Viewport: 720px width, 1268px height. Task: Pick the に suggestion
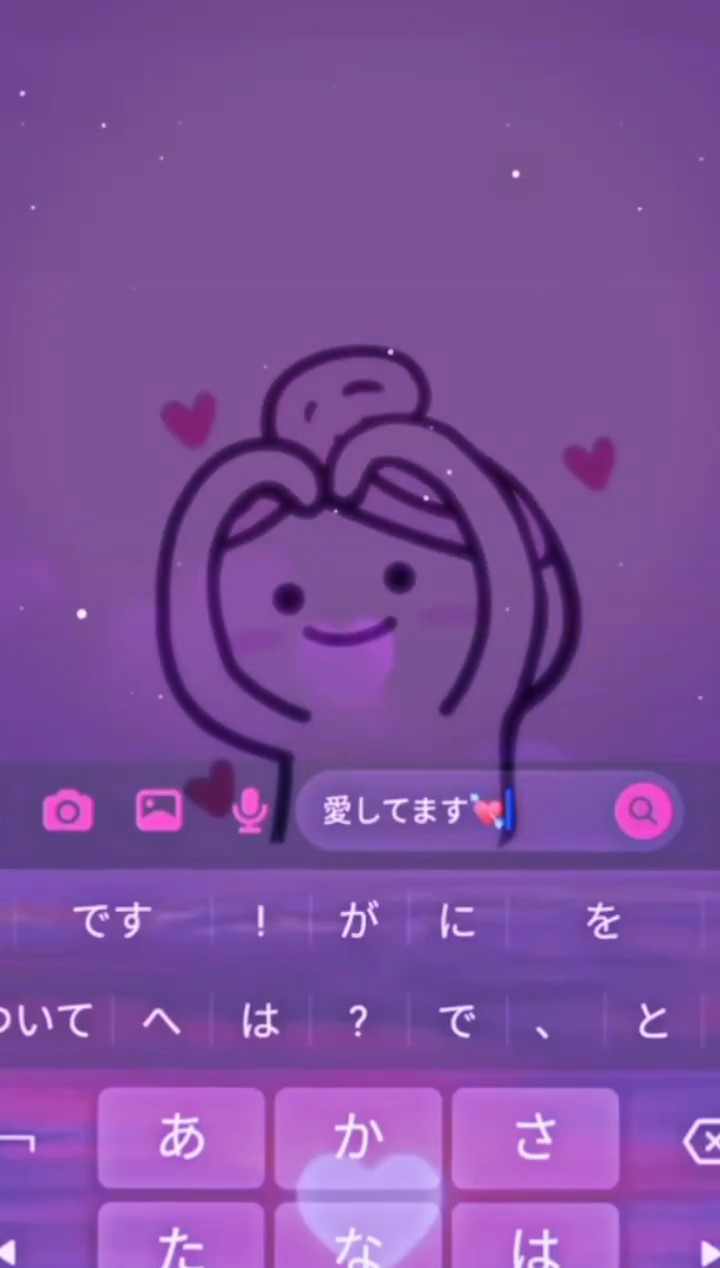(x=457, y=920)
